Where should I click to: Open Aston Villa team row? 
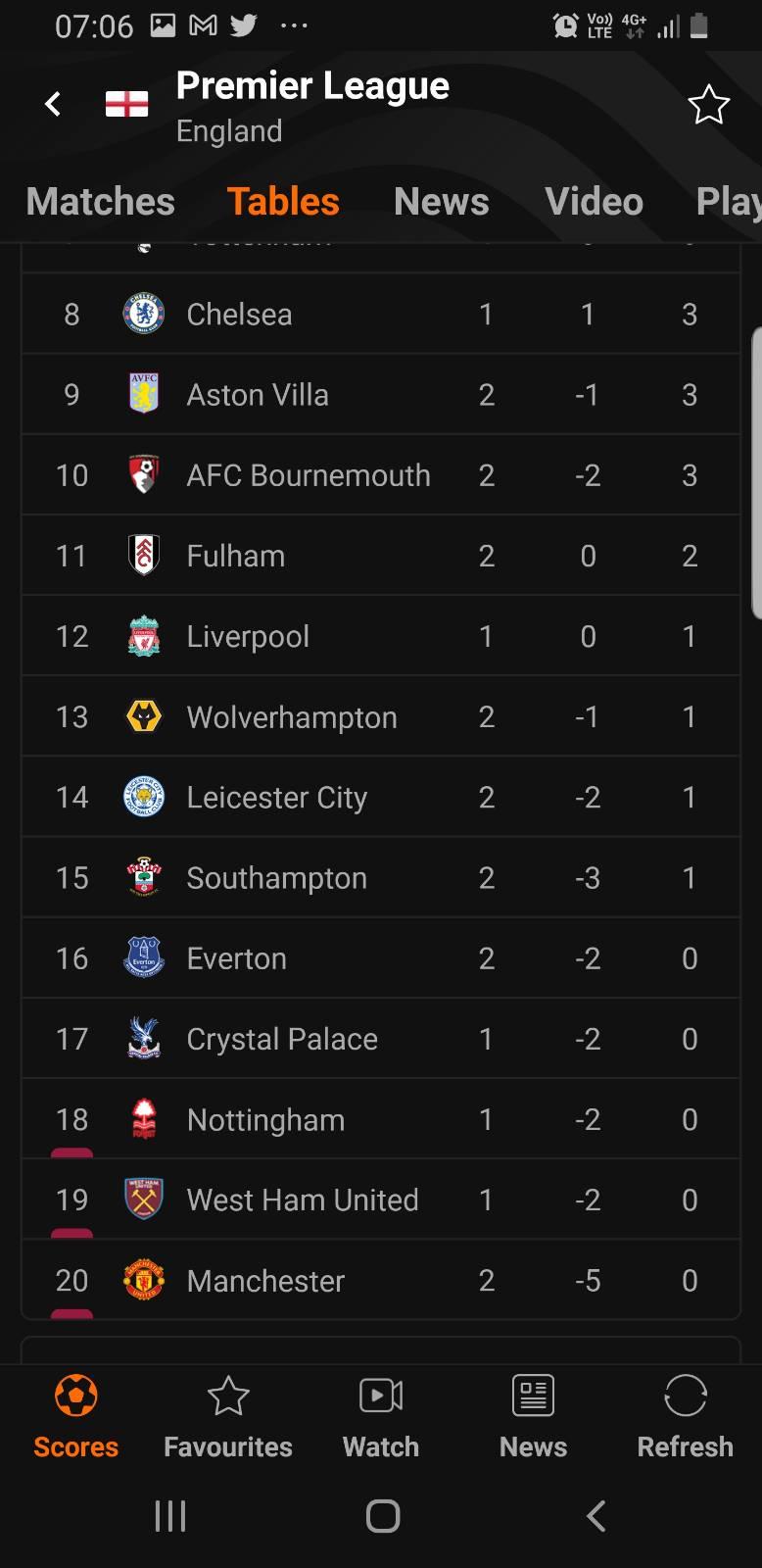coord(381,394)
